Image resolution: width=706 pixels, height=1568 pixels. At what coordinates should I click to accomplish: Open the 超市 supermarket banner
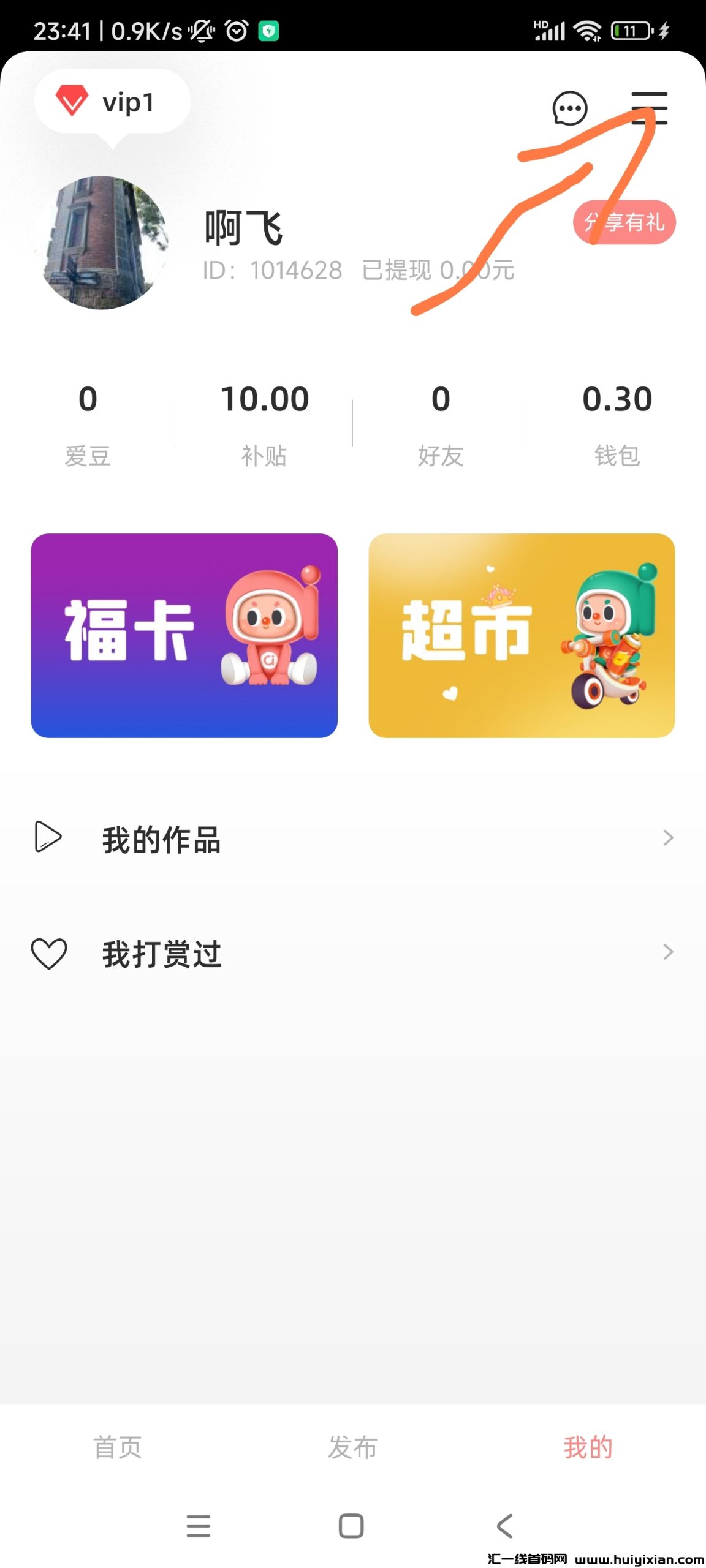[x=521, y=637]
